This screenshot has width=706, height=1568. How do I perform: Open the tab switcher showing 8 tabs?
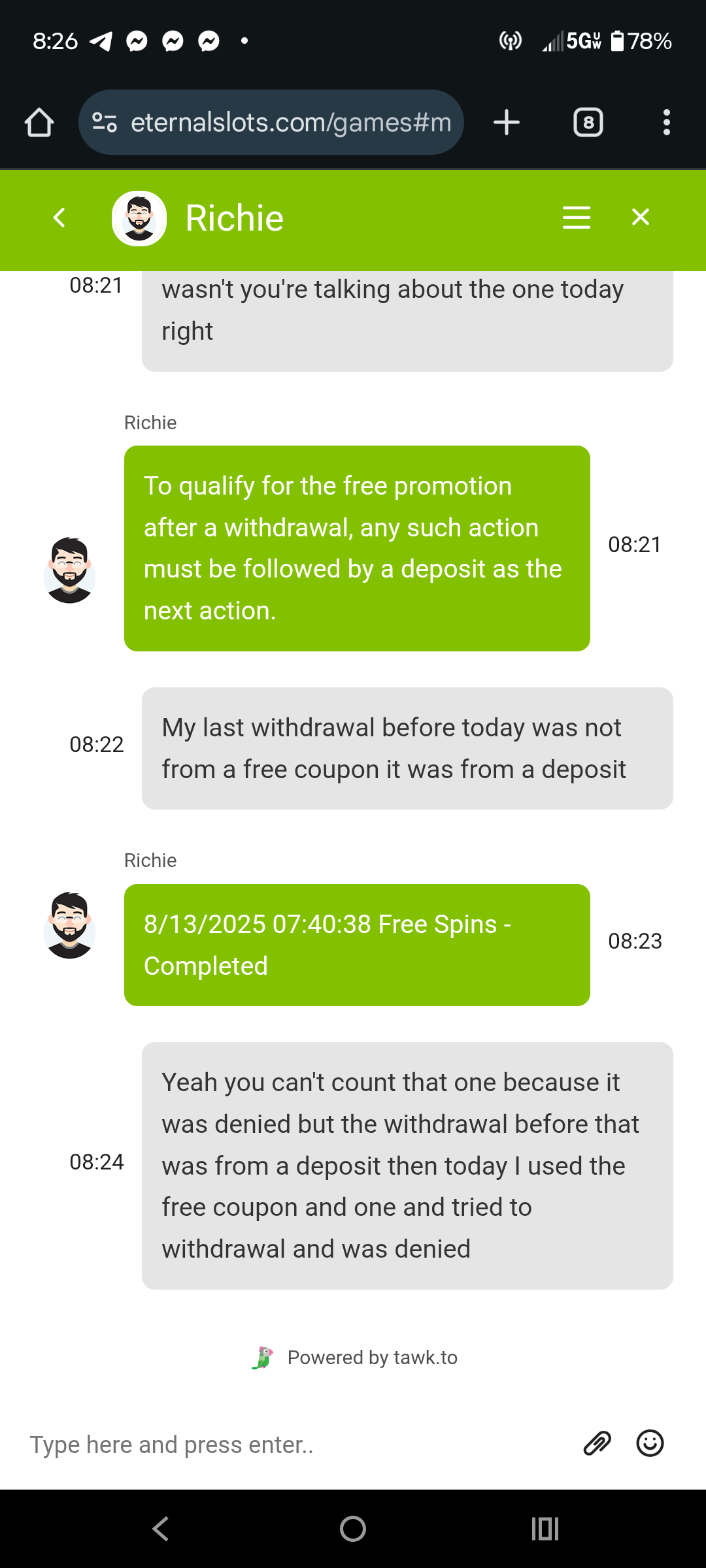tap(588, 122)
